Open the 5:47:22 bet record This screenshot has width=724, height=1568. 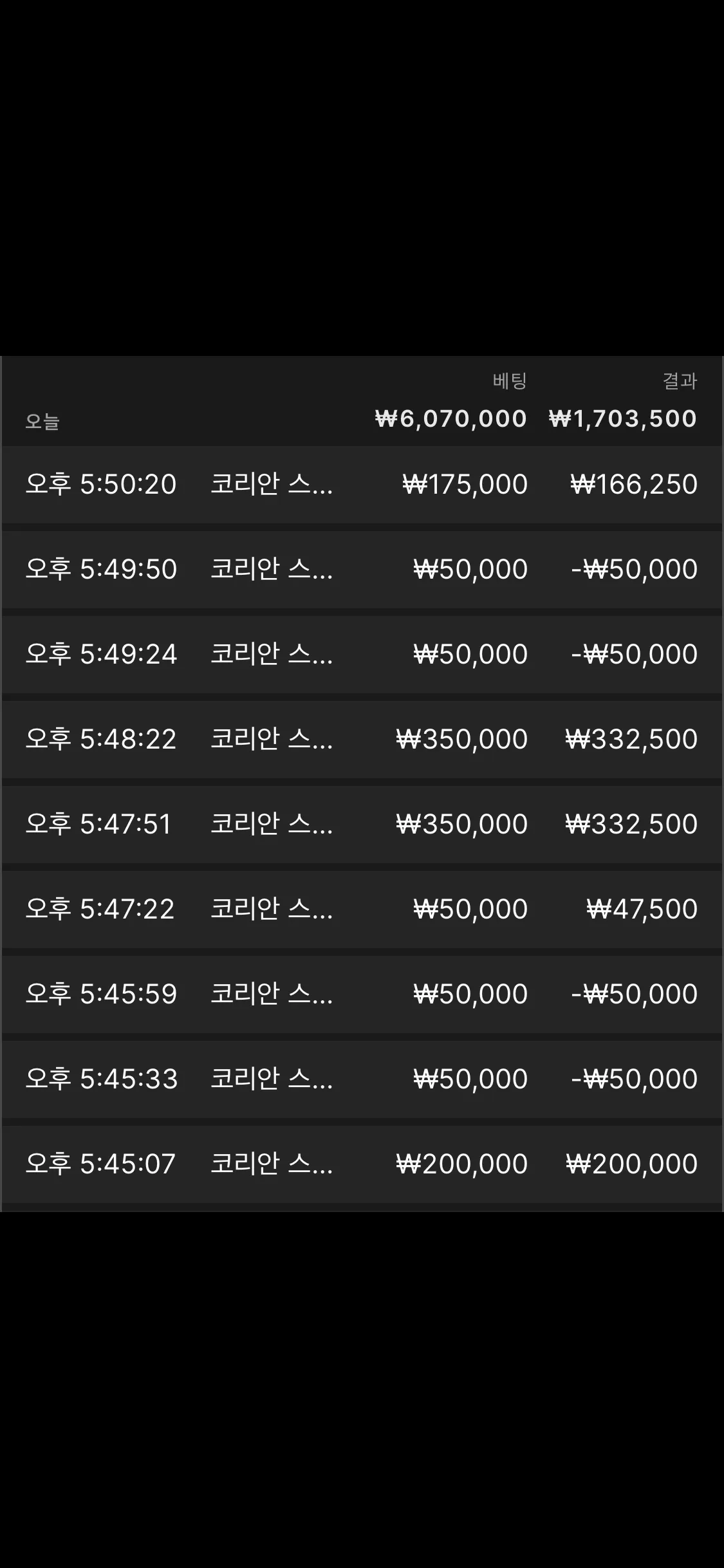point(362,910)
